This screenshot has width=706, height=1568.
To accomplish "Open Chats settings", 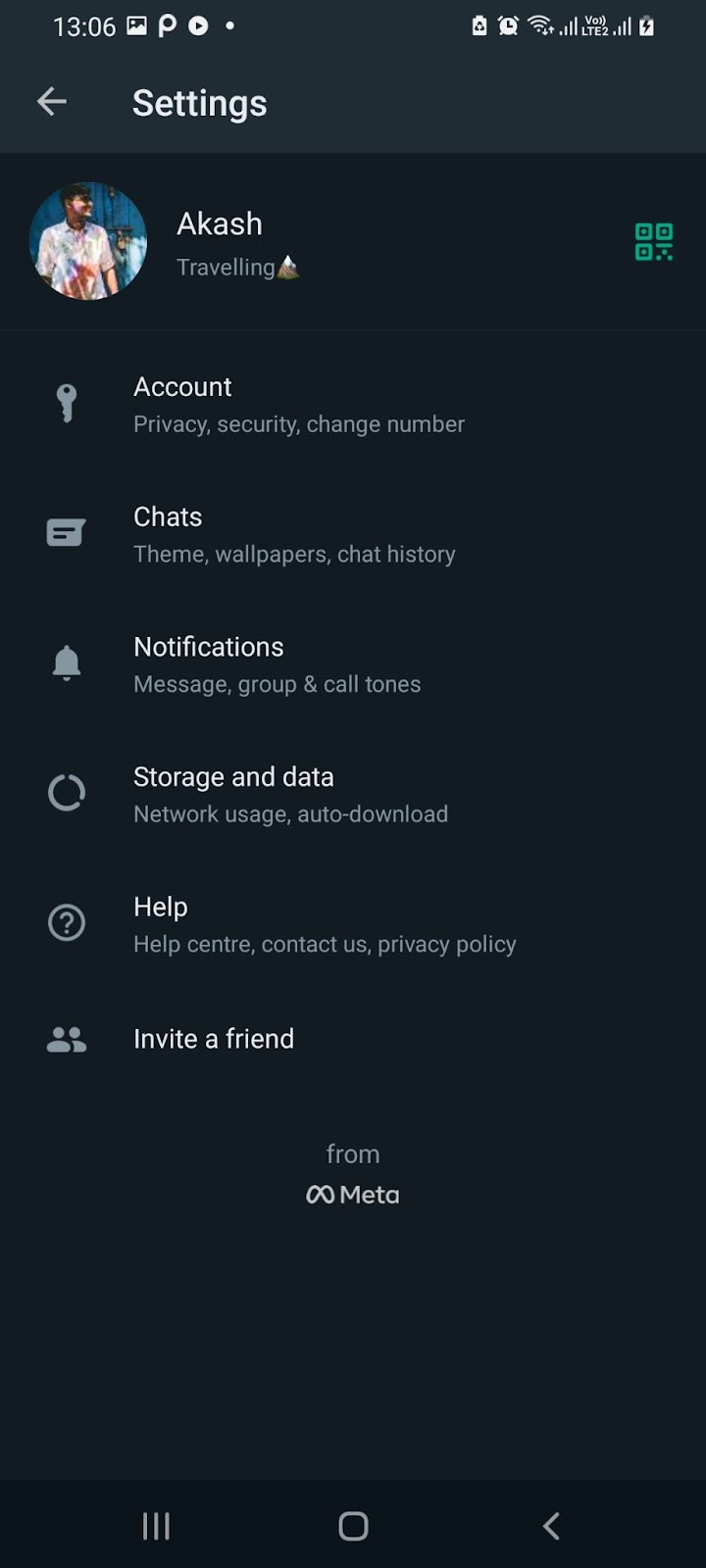I will click(294, 534).
